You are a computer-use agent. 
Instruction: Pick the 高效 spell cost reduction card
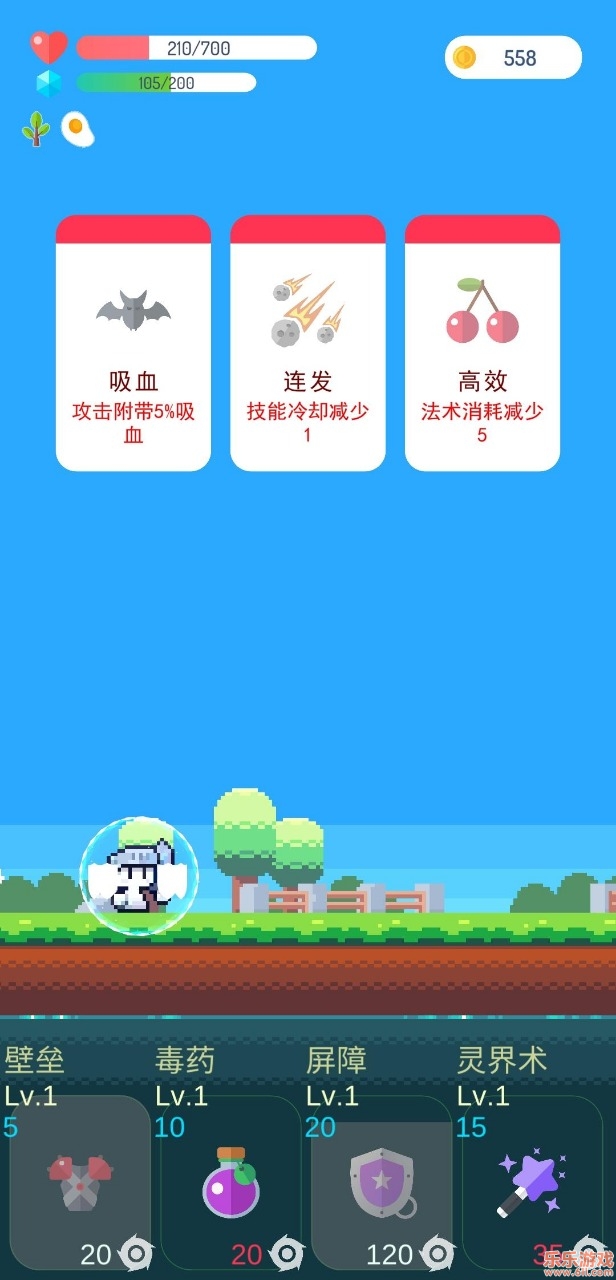point(482,344)
